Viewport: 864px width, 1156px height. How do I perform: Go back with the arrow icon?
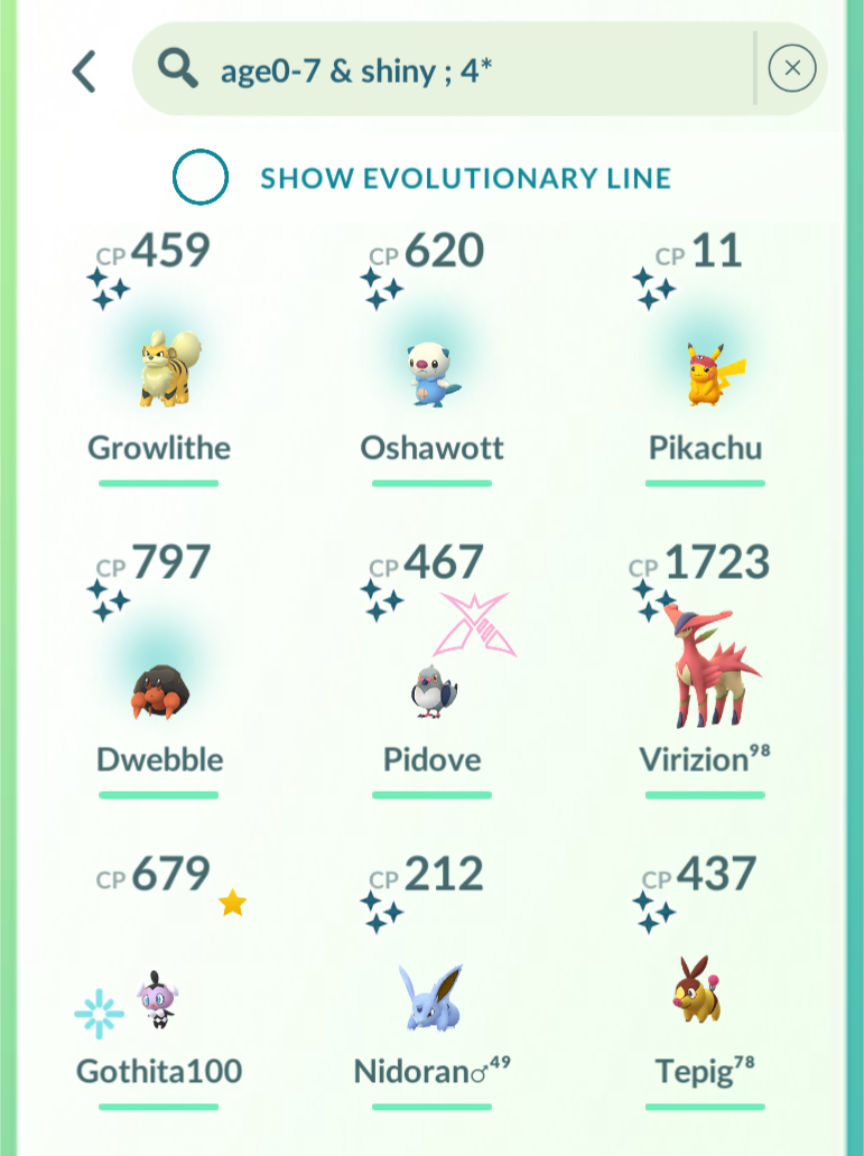[x=84, y=71]
